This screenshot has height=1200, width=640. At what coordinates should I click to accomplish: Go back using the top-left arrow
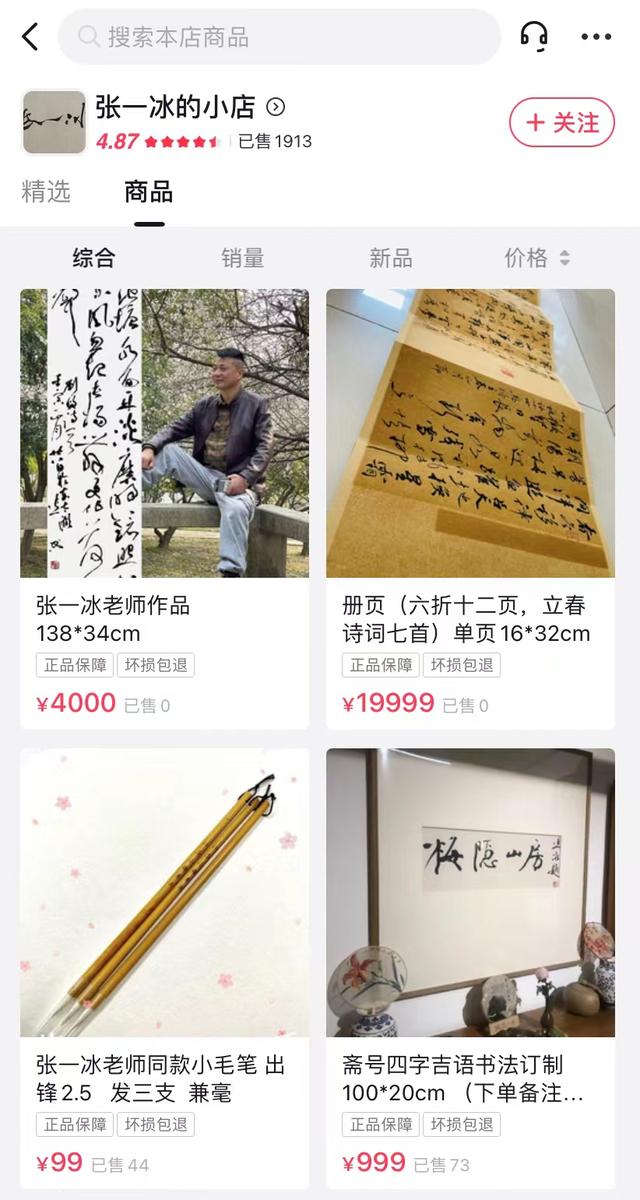[30, 37]
